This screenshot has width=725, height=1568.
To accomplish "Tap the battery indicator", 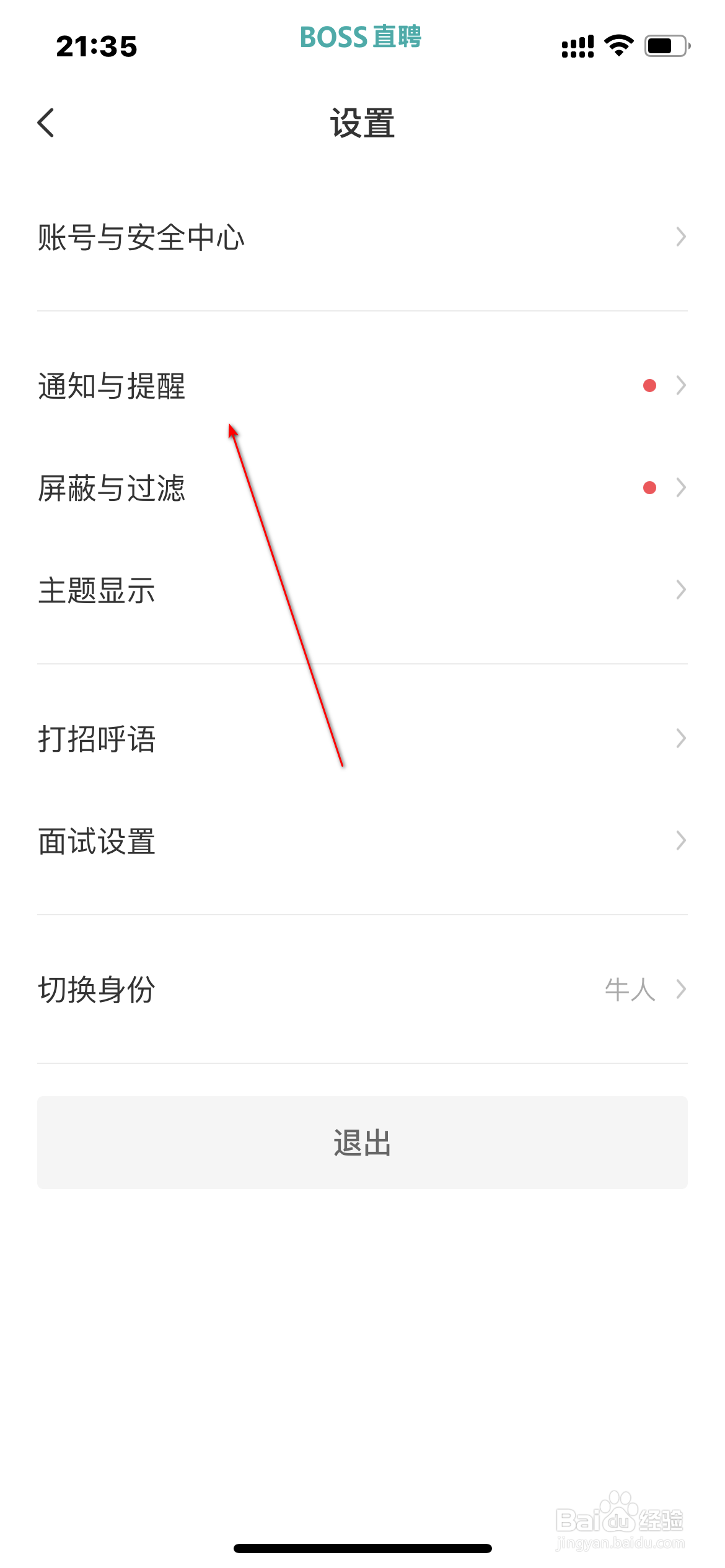I will [665, 43].
